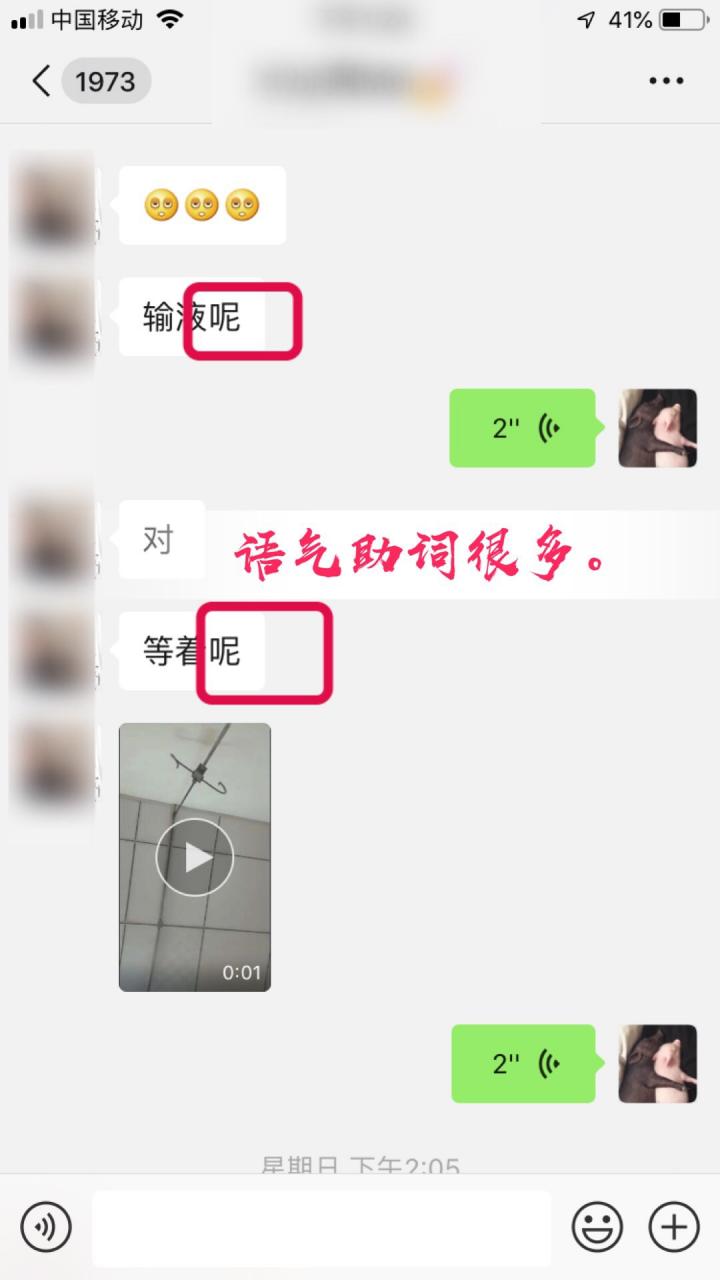The width and height of the screenshot is (720, 1280).
Task: Open the plus attachments menu
Action: [674, 1226]
